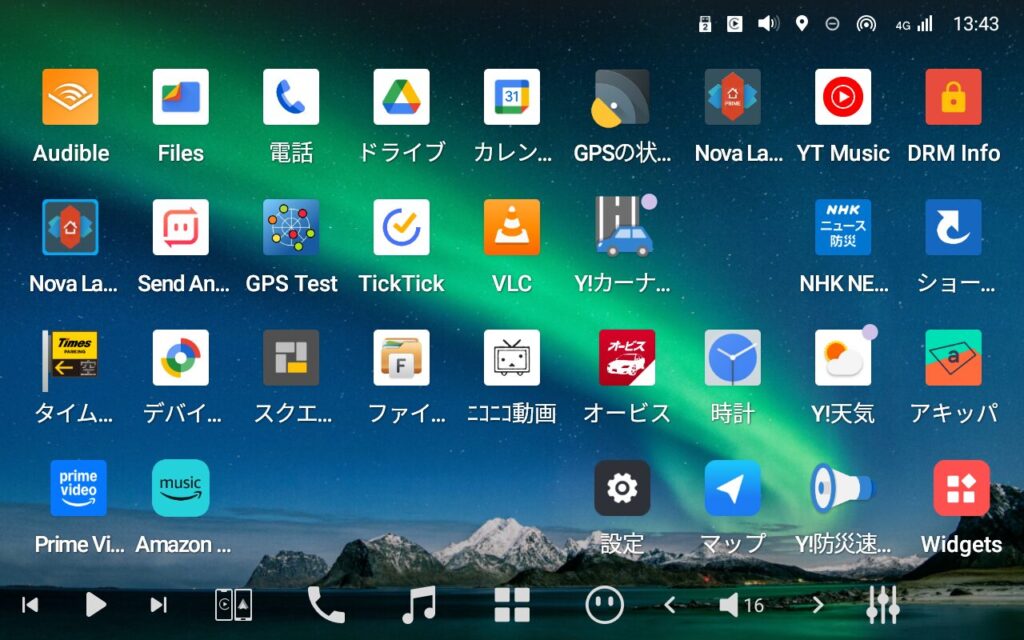
Task: Open the Widgets app
Action: click(x=961, y=488)
